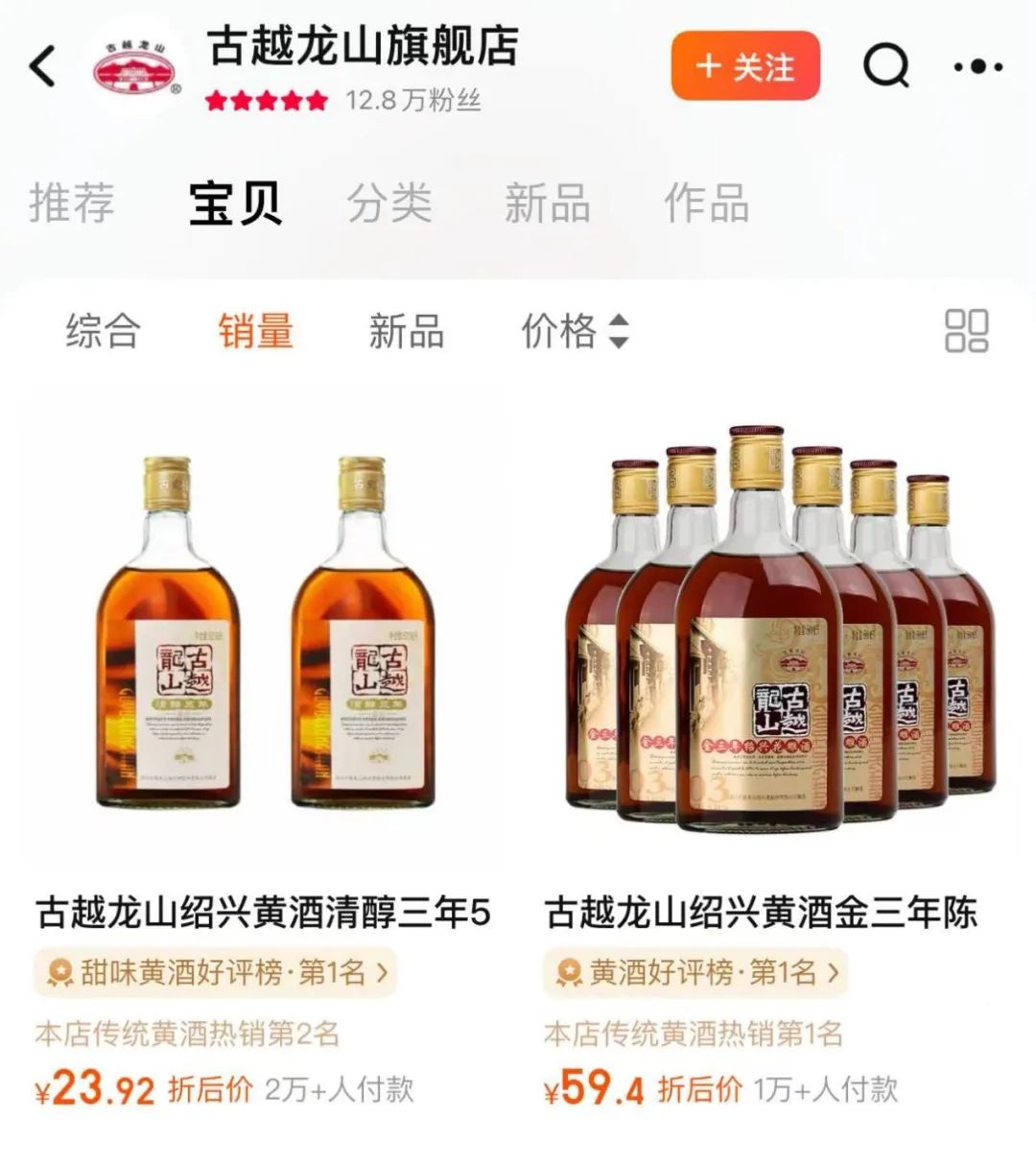Sort products by 价格
Image resolution: width=1036 pixels, height=1165 pixels.
pyautogui.click(x=574, y=331)
